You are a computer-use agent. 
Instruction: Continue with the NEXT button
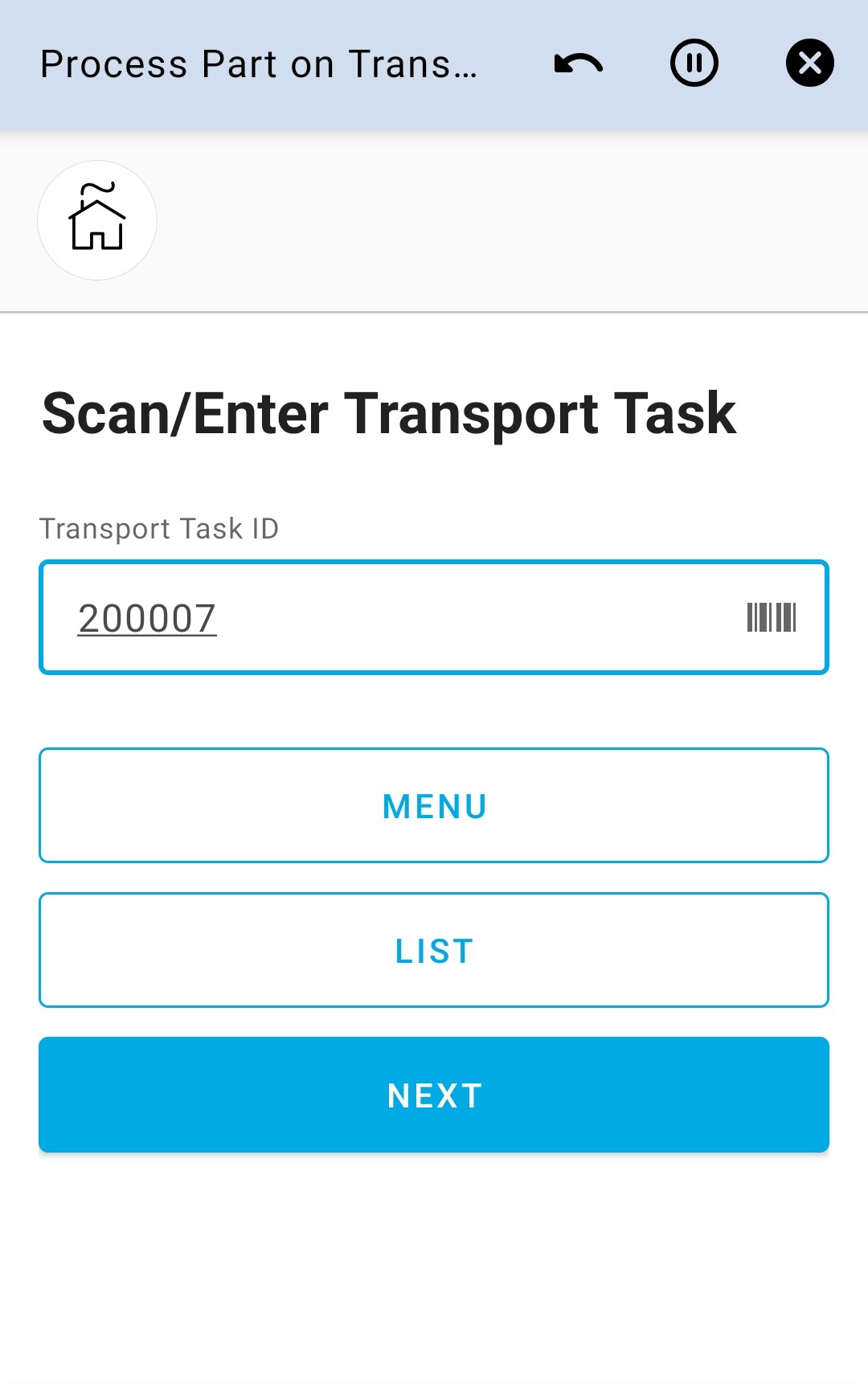point(434,1095)
